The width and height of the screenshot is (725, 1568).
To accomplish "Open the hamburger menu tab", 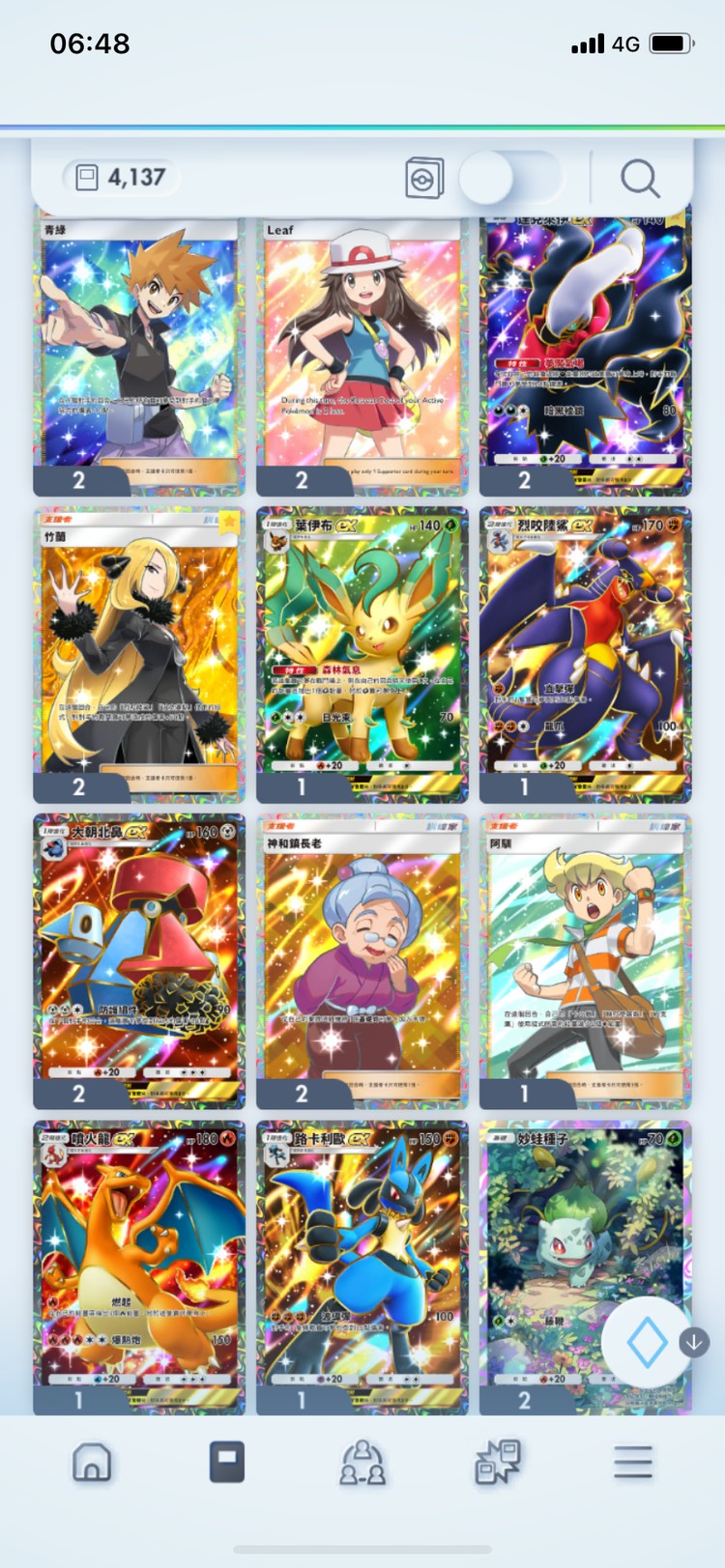I will 633,1463.
